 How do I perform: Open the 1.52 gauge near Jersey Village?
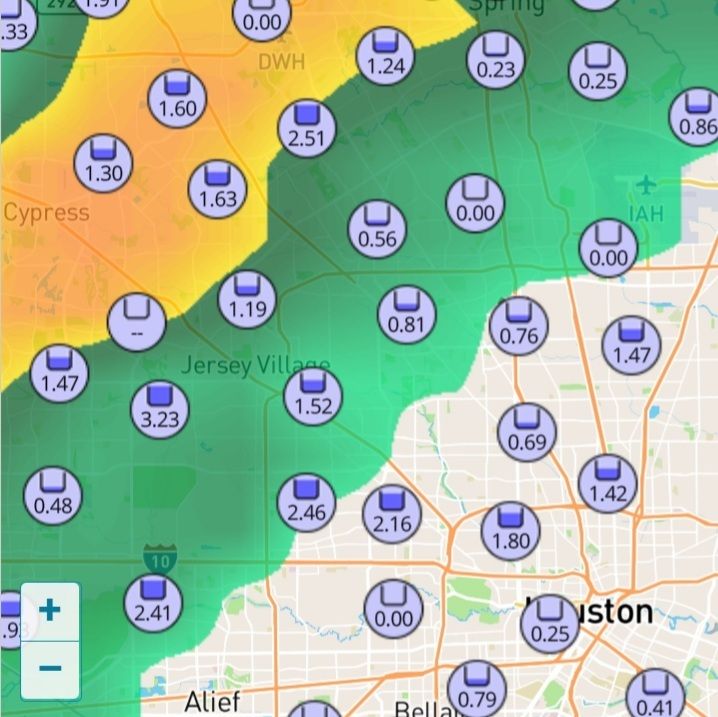pos(313,396)
